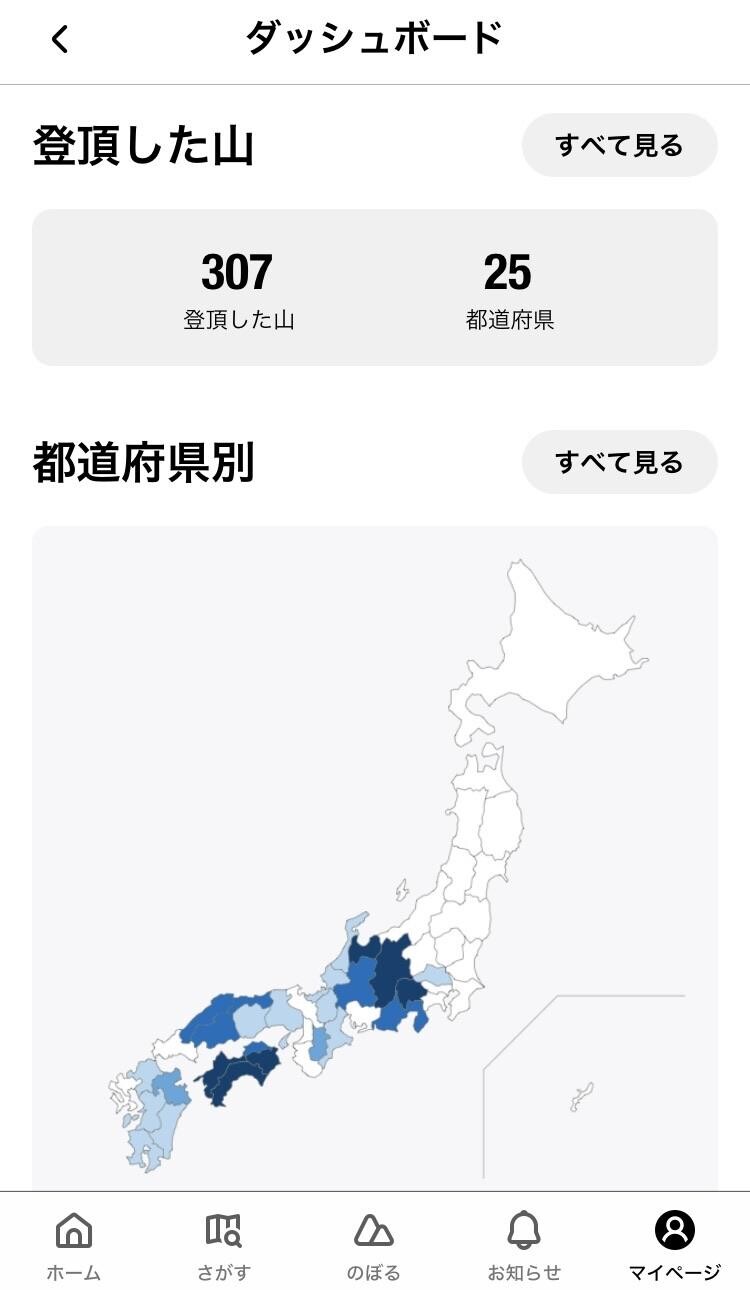Viewport: 750px width, 1290px height.
Task: Tap すべて見る next to 都道府県別
Action: pyautogui.click(x=619, y=462)
